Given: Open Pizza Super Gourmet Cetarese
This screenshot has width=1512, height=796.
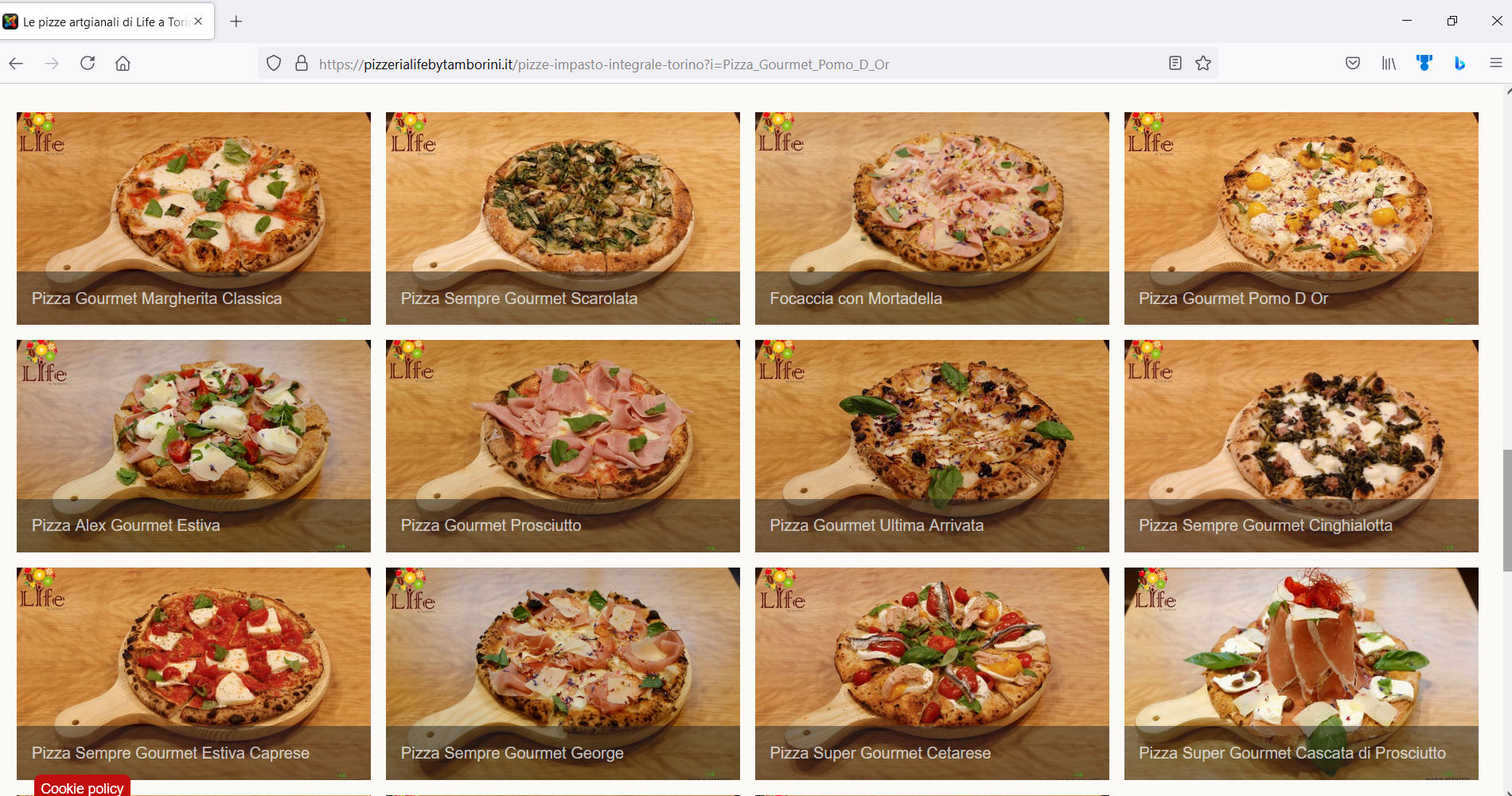Looking at the screenshot, I should pyautogui.click(x=932, y=673).
